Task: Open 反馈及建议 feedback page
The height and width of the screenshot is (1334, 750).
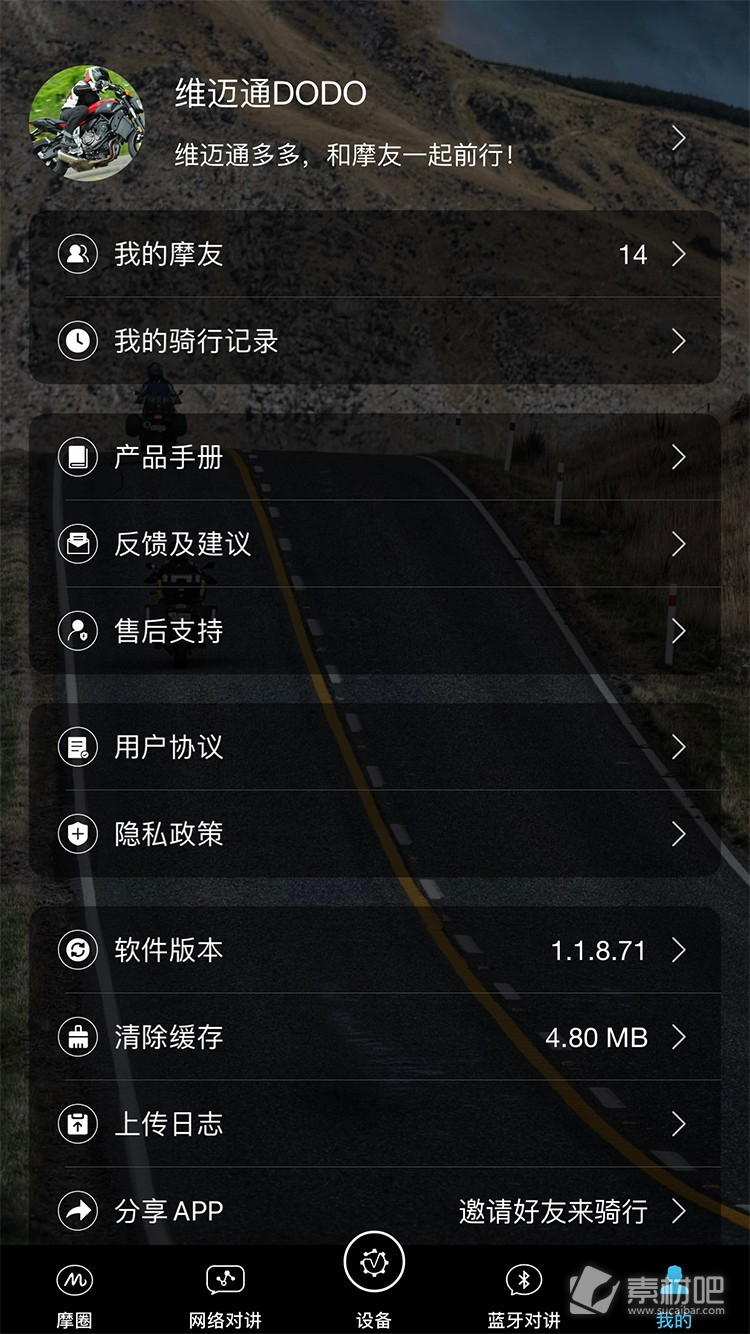Action: [x=375, y=544]
